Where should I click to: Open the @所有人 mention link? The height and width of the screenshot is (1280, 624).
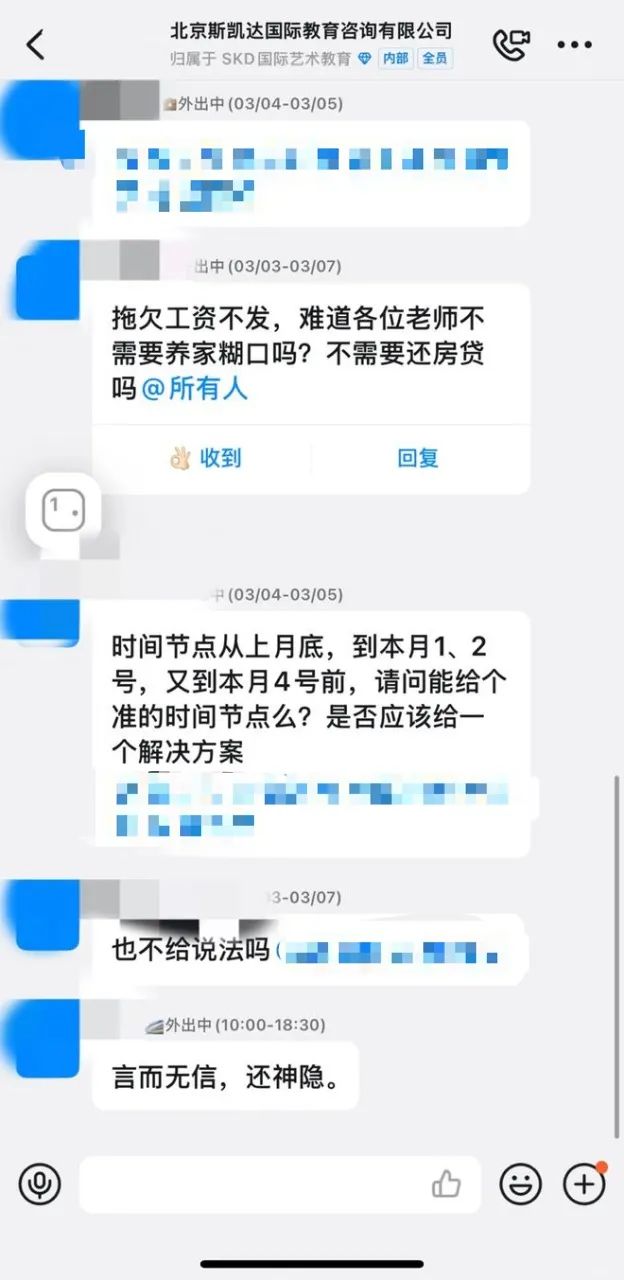[x=194, y=388]
